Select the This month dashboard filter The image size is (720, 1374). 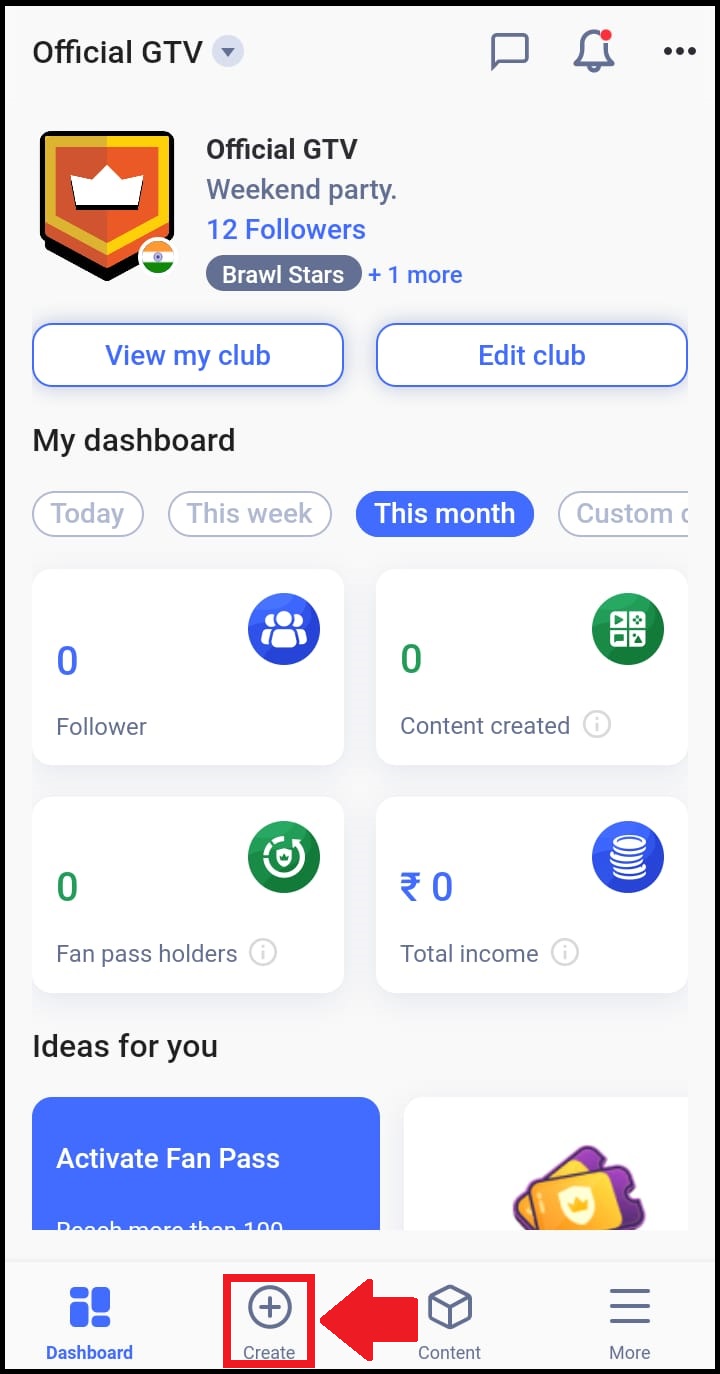click(445, 514)
